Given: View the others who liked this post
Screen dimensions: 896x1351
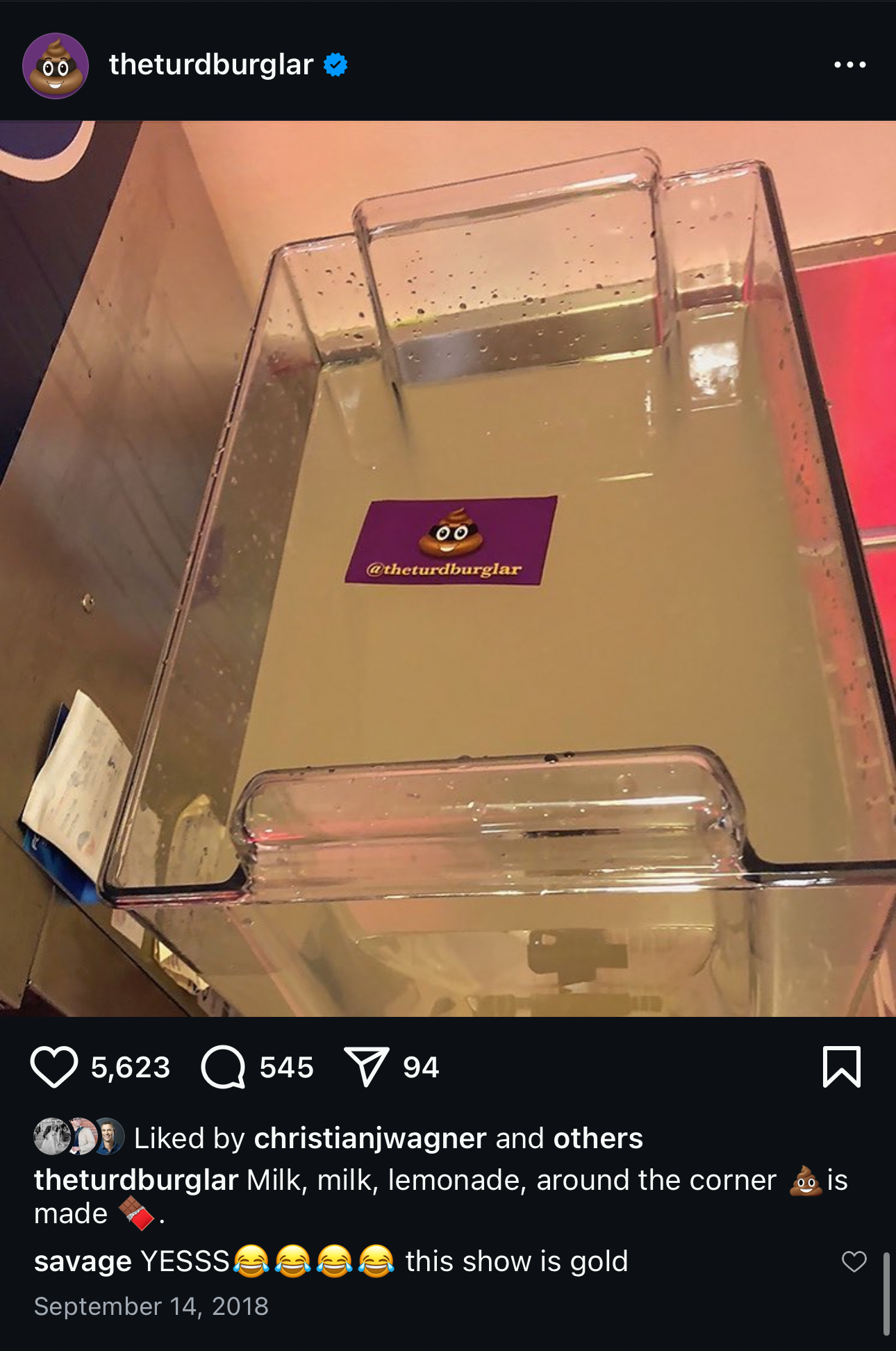Looking at the screenshot, I should 598,1138.
